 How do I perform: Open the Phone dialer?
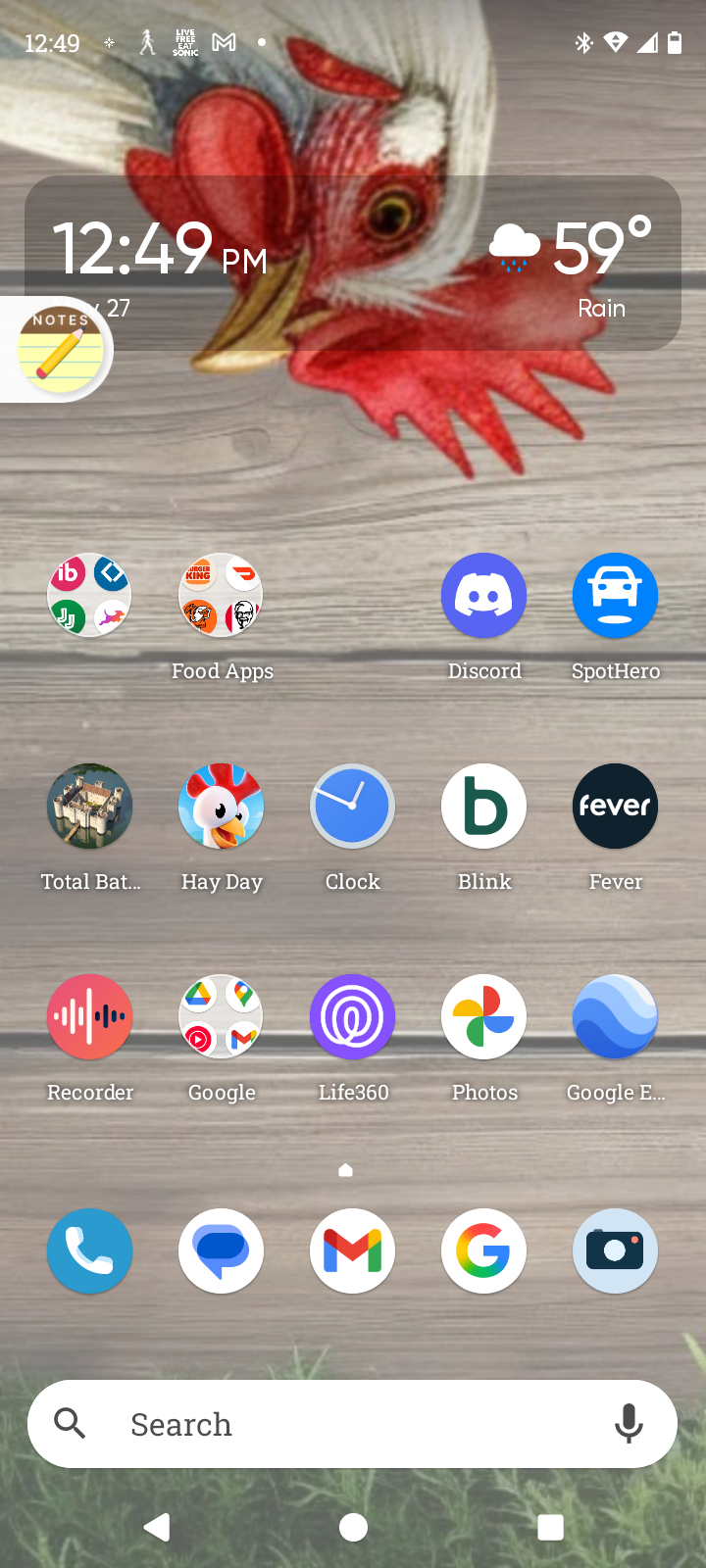[x=90, y=1251]
